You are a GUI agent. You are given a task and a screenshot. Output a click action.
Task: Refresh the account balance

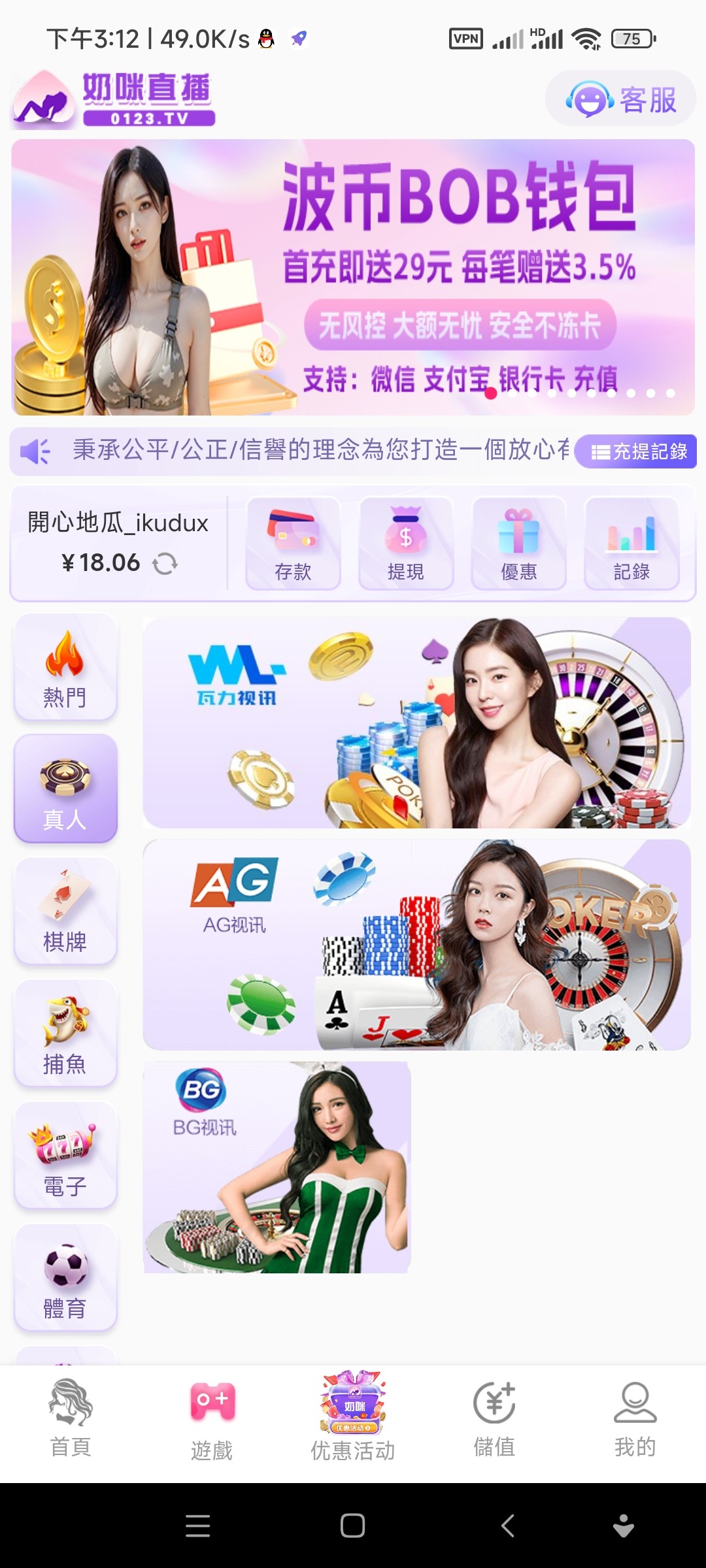click(x=165, y=563)
